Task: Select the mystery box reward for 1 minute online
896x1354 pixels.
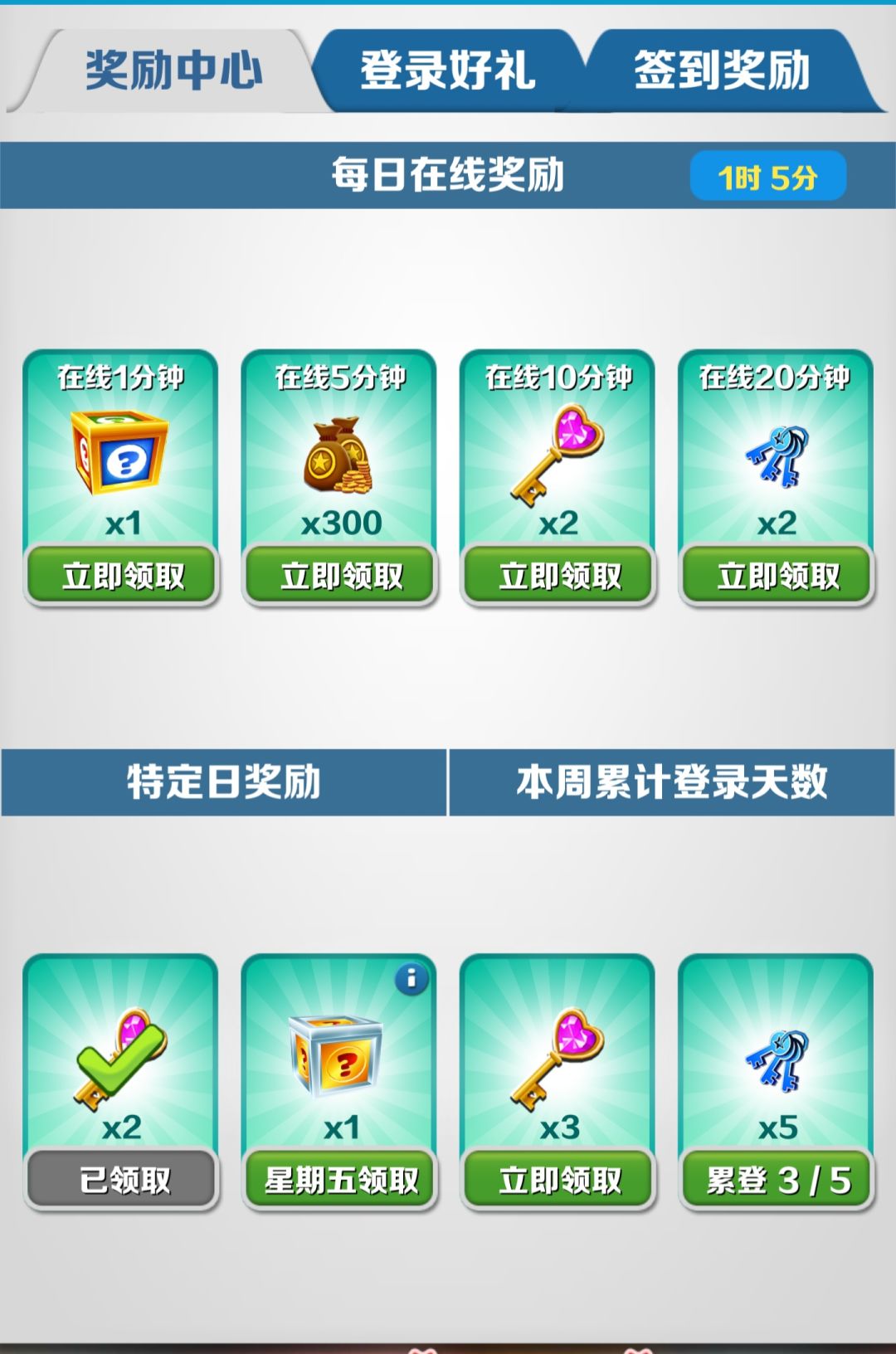Action: click(119, 456)
